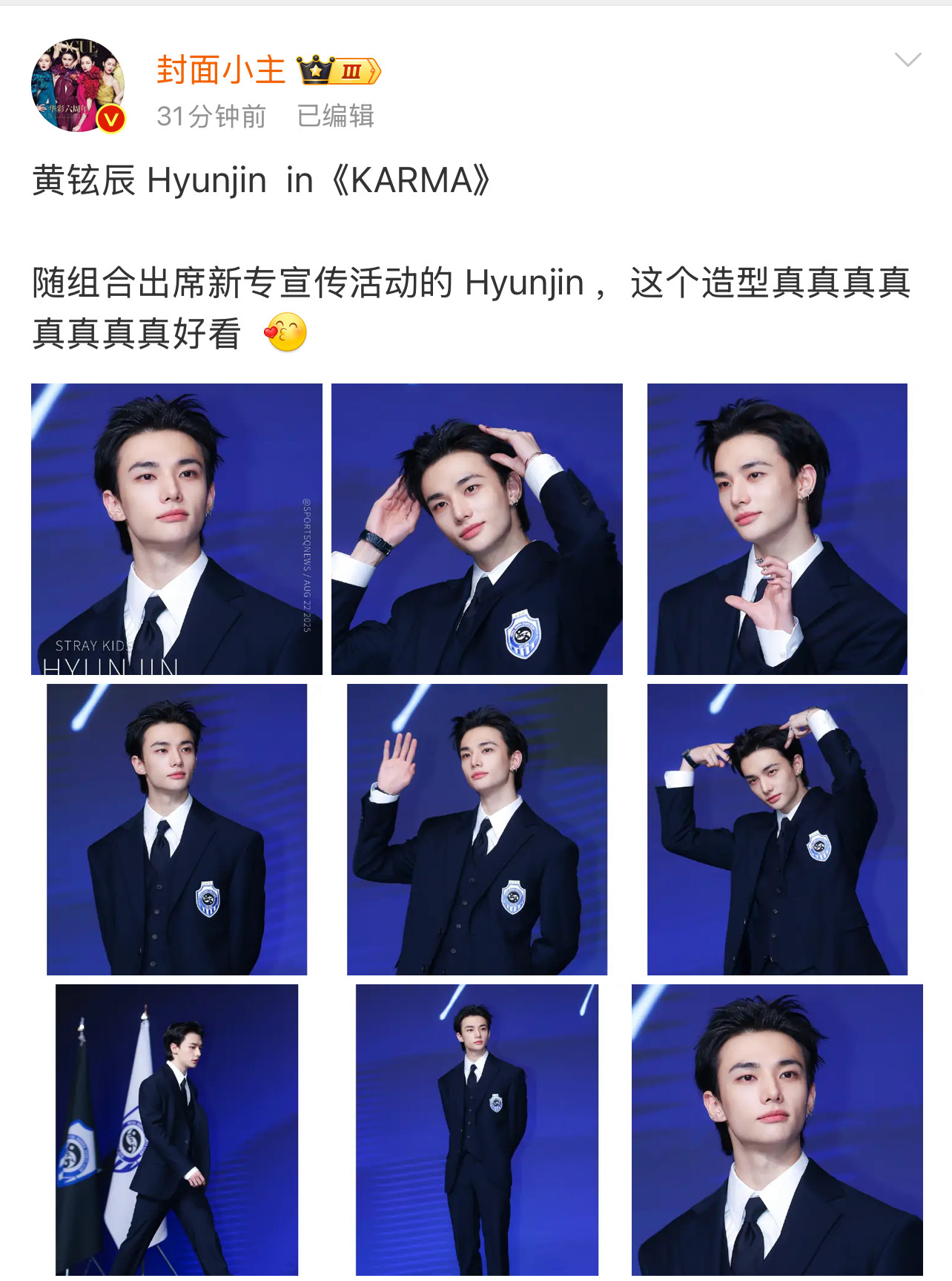The image size is (952, 1281).
Task: Expand the post options chevron
Action: coord(908,60)
